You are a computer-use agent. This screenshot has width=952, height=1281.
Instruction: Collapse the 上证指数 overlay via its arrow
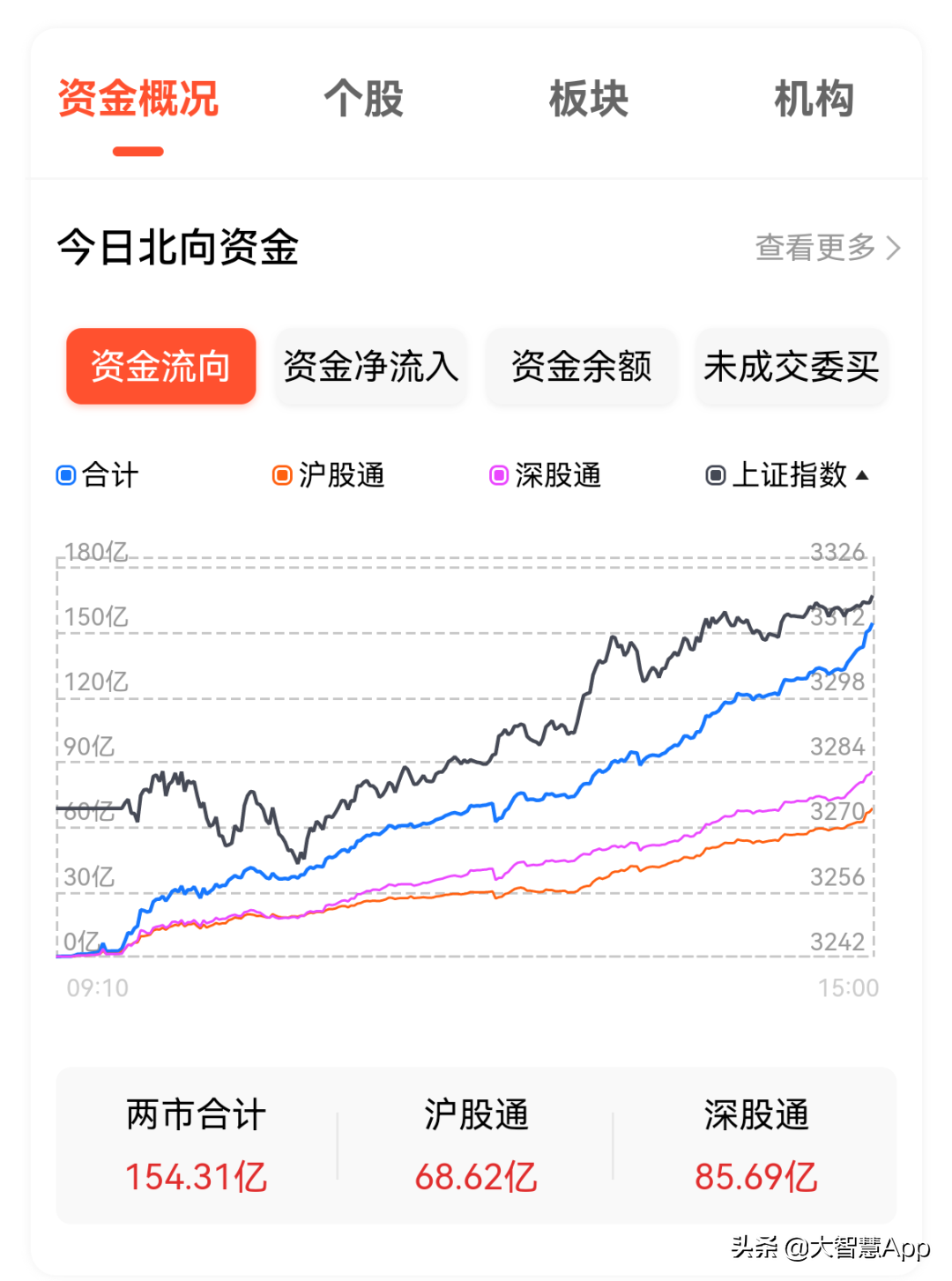[x=862, y=476]
